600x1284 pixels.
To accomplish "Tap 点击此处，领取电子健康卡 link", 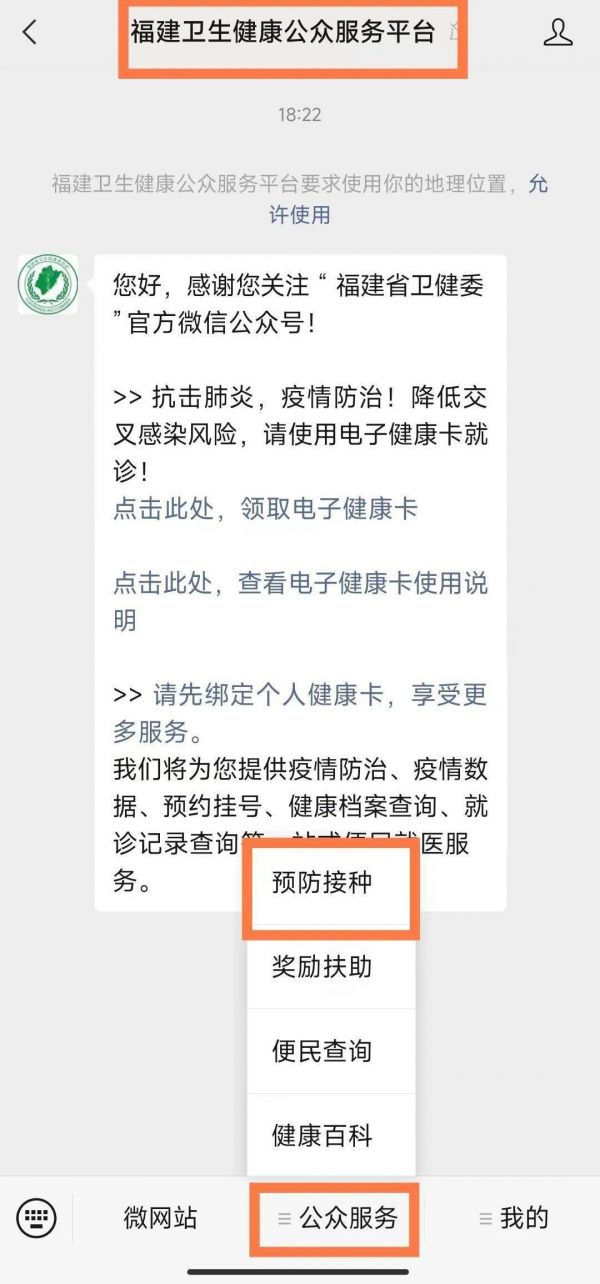I will [x=265, y=509].
